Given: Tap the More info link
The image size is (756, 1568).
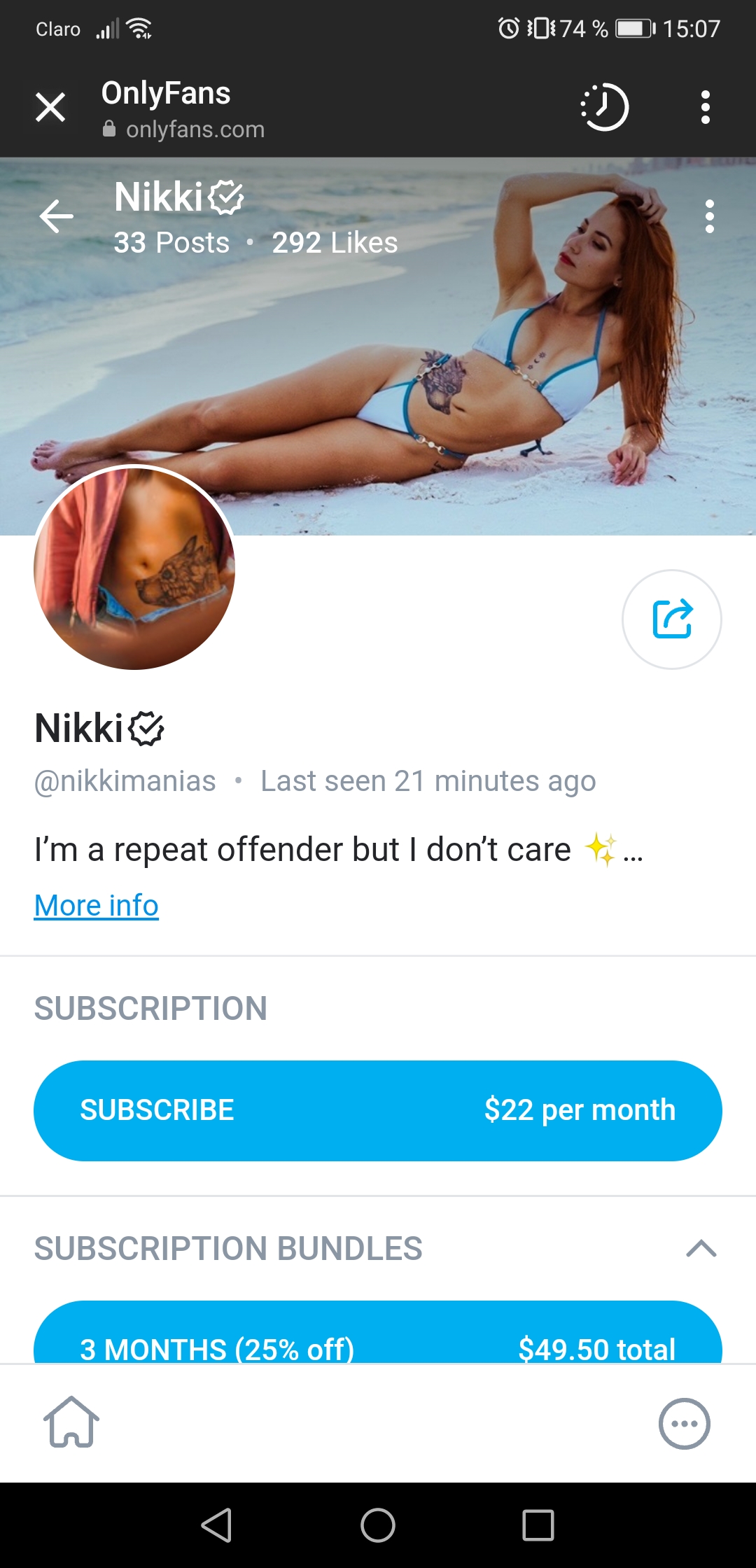Looking at the screenshot, I should click(97, 906).
